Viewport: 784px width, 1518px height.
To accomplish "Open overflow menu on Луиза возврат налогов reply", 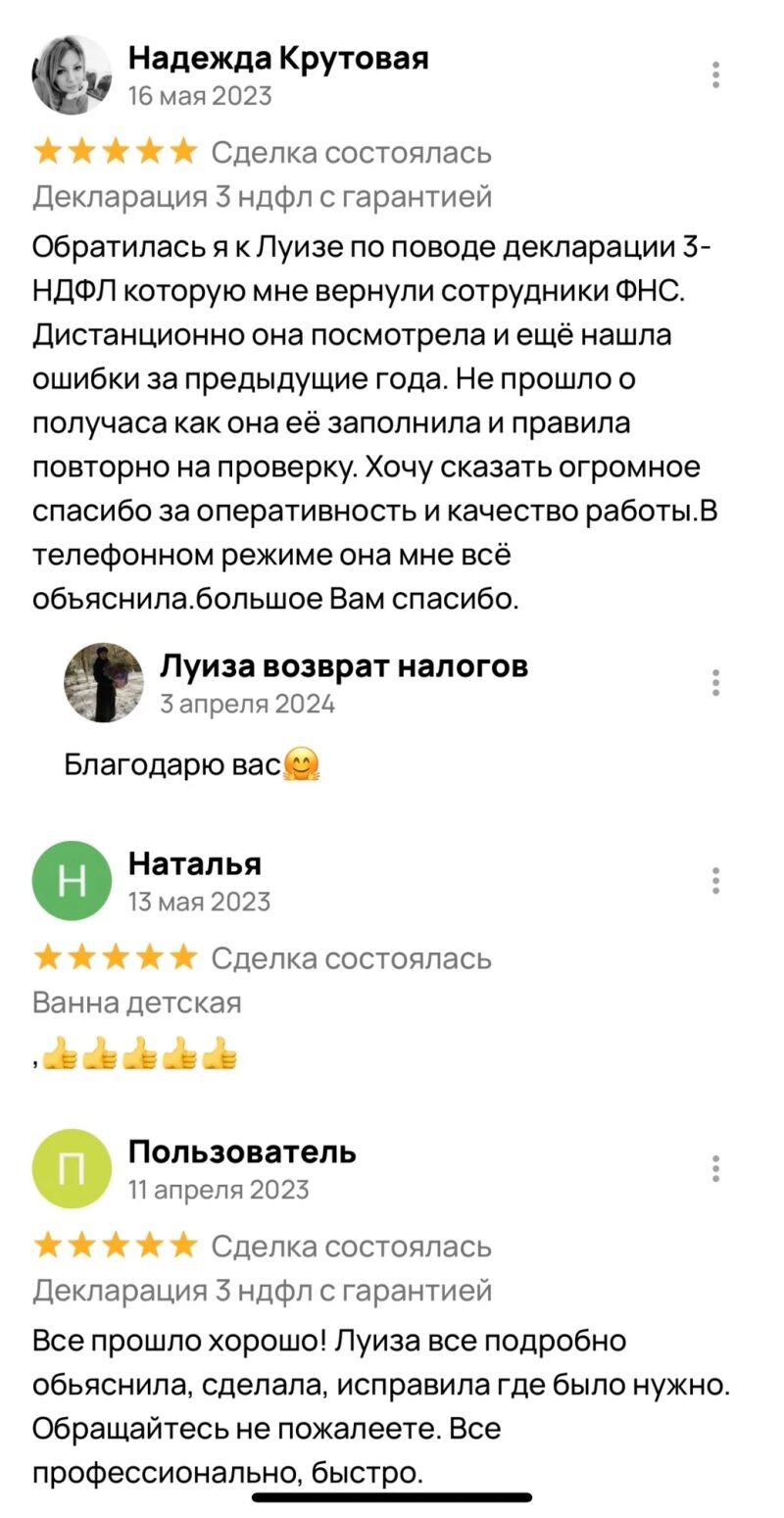I will coord(716,682).
